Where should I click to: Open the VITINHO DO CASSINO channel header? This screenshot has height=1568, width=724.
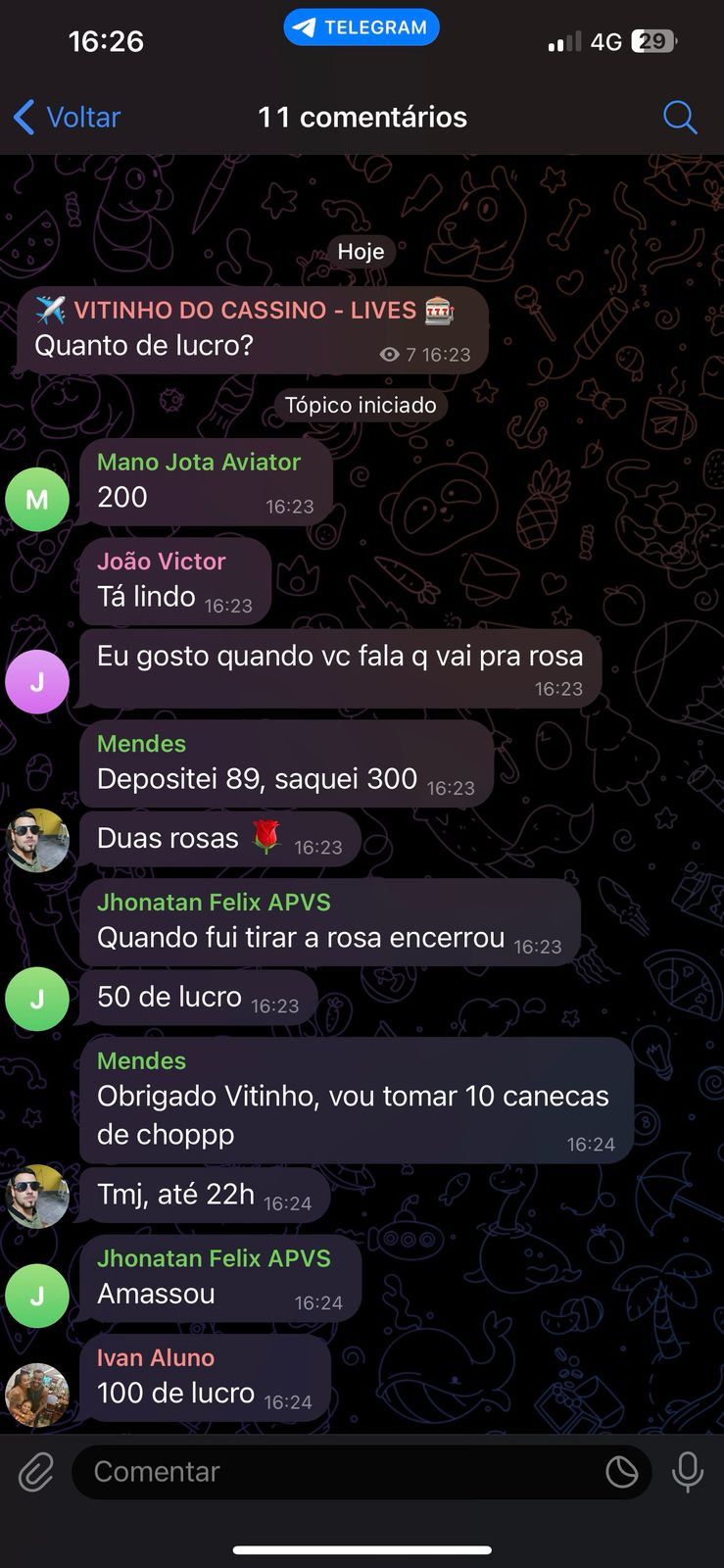click(253, 309)
